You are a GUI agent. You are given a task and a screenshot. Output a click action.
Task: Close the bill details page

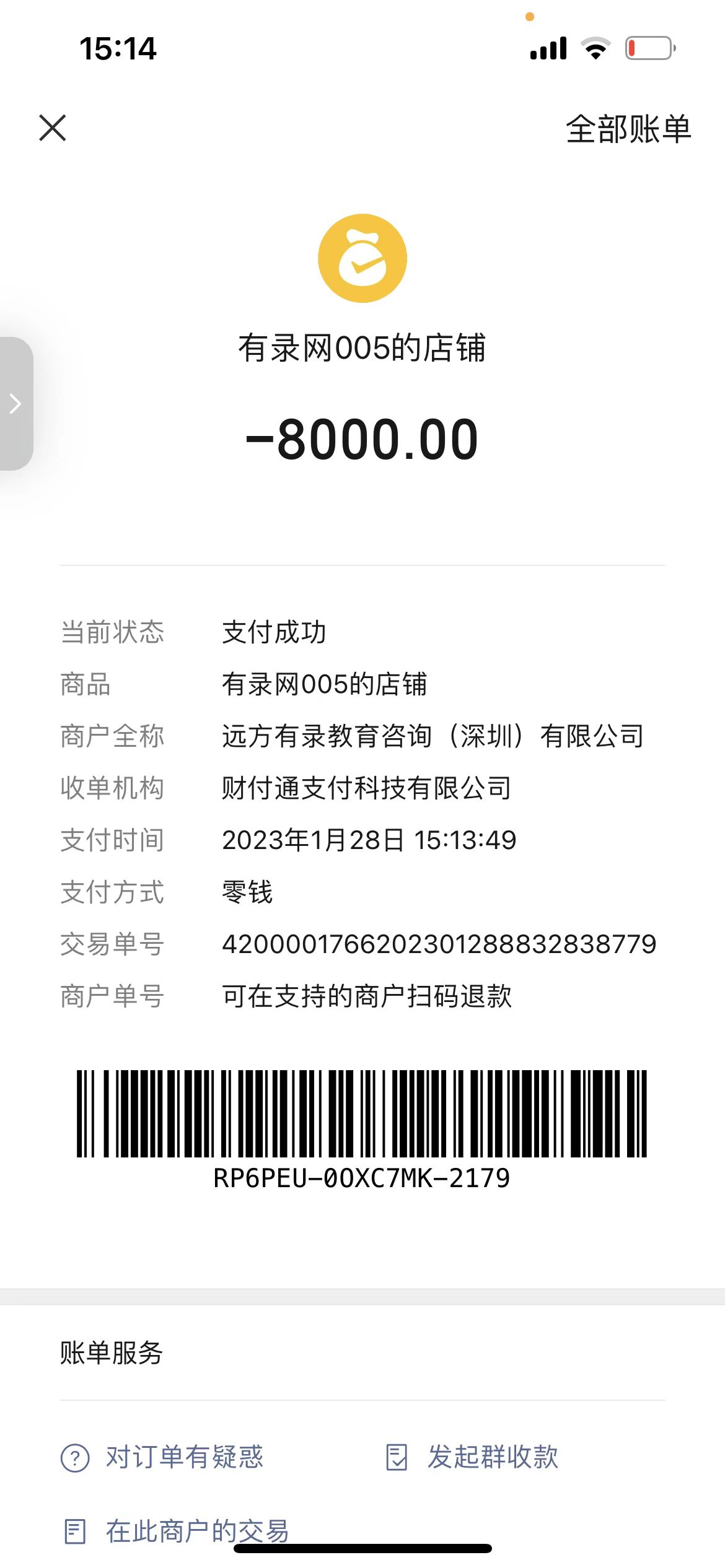[x=53, y=128]
